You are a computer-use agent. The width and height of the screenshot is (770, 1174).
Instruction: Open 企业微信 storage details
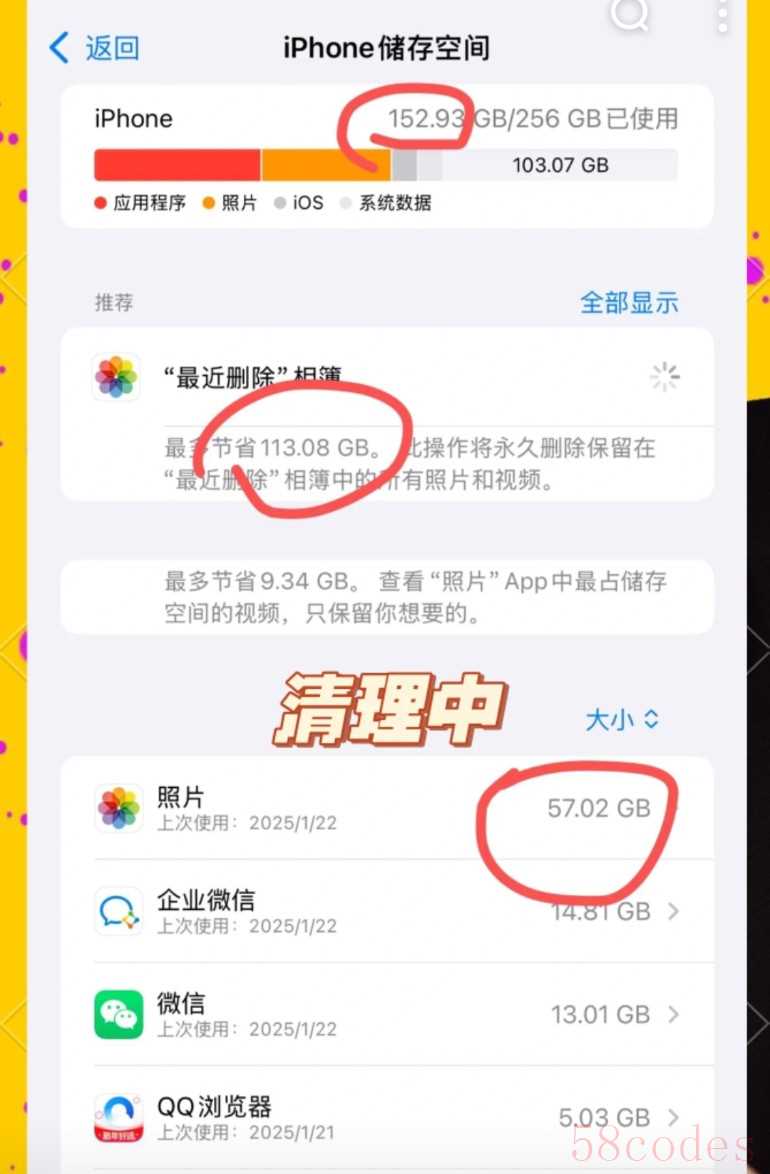pos(386,911)
